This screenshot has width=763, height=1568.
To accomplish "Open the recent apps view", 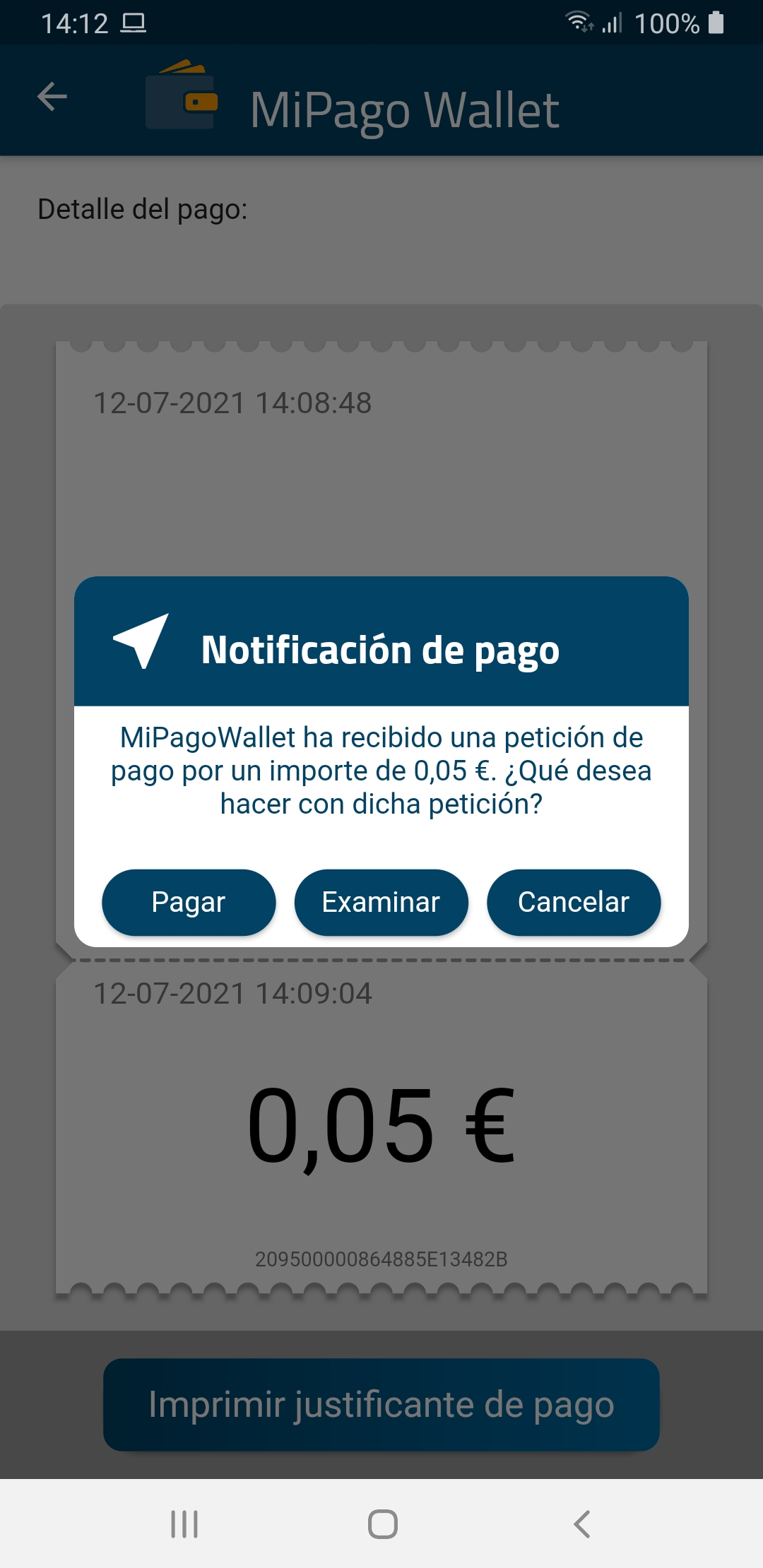I will 184,1524.
